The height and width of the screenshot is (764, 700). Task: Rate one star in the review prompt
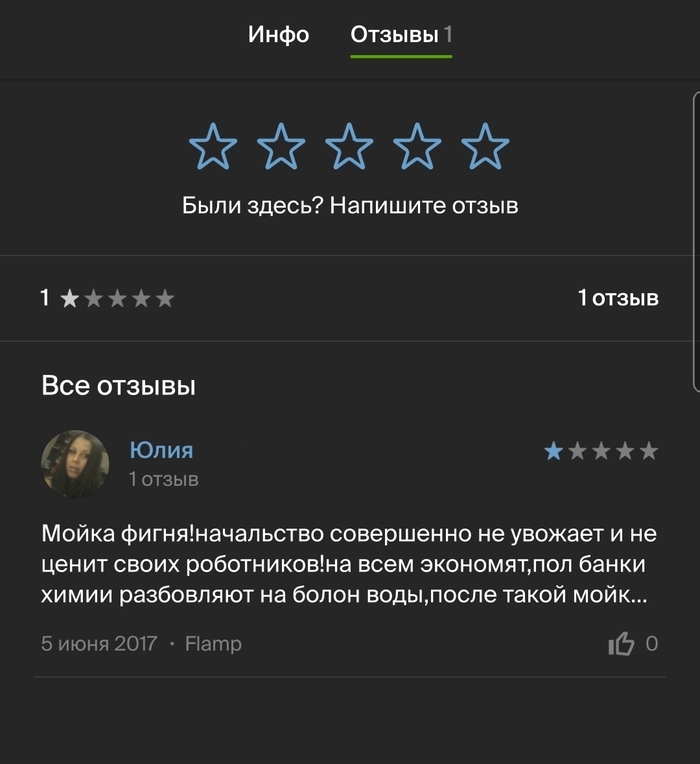(213, 147)
